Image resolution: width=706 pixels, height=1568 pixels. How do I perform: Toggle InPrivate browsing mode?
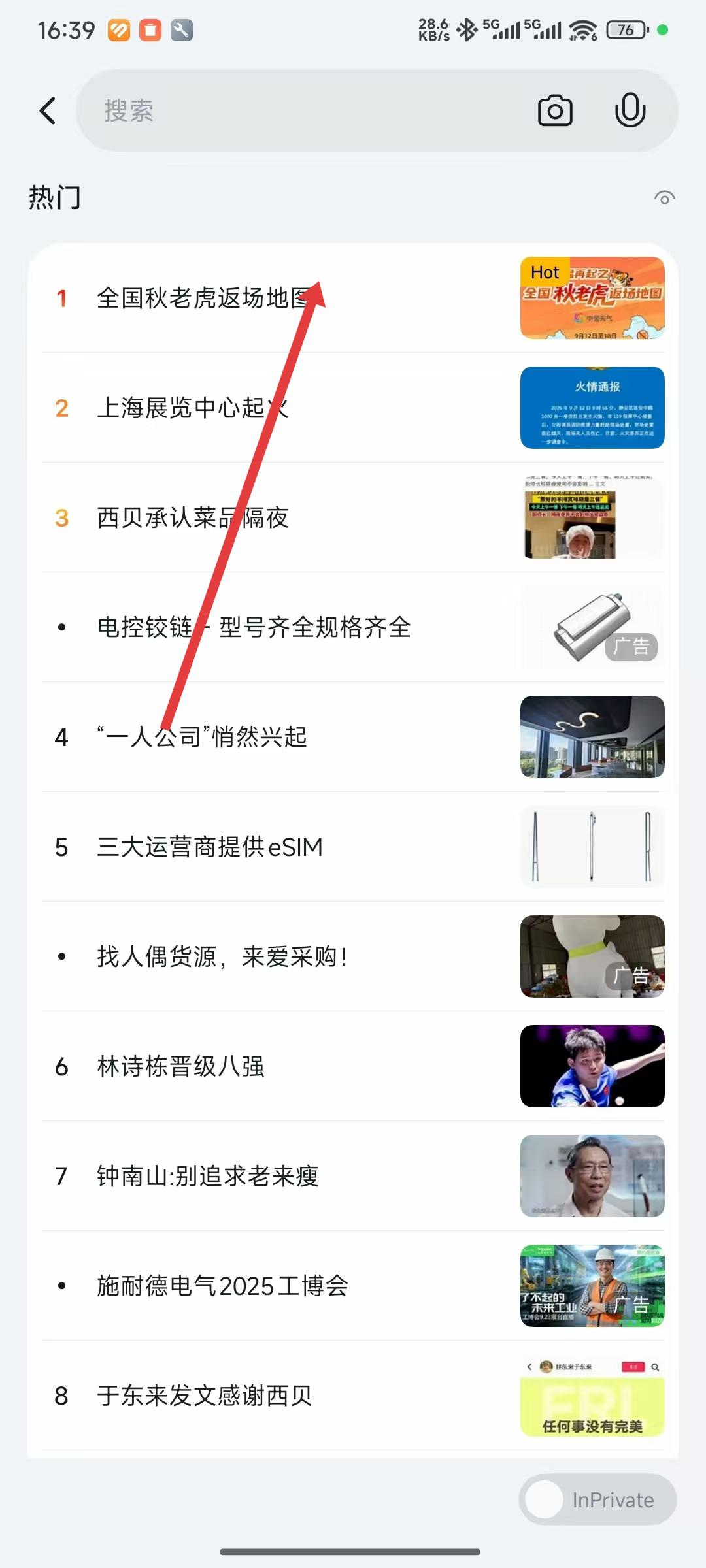pyautogui.click(x=597, y=1499)
